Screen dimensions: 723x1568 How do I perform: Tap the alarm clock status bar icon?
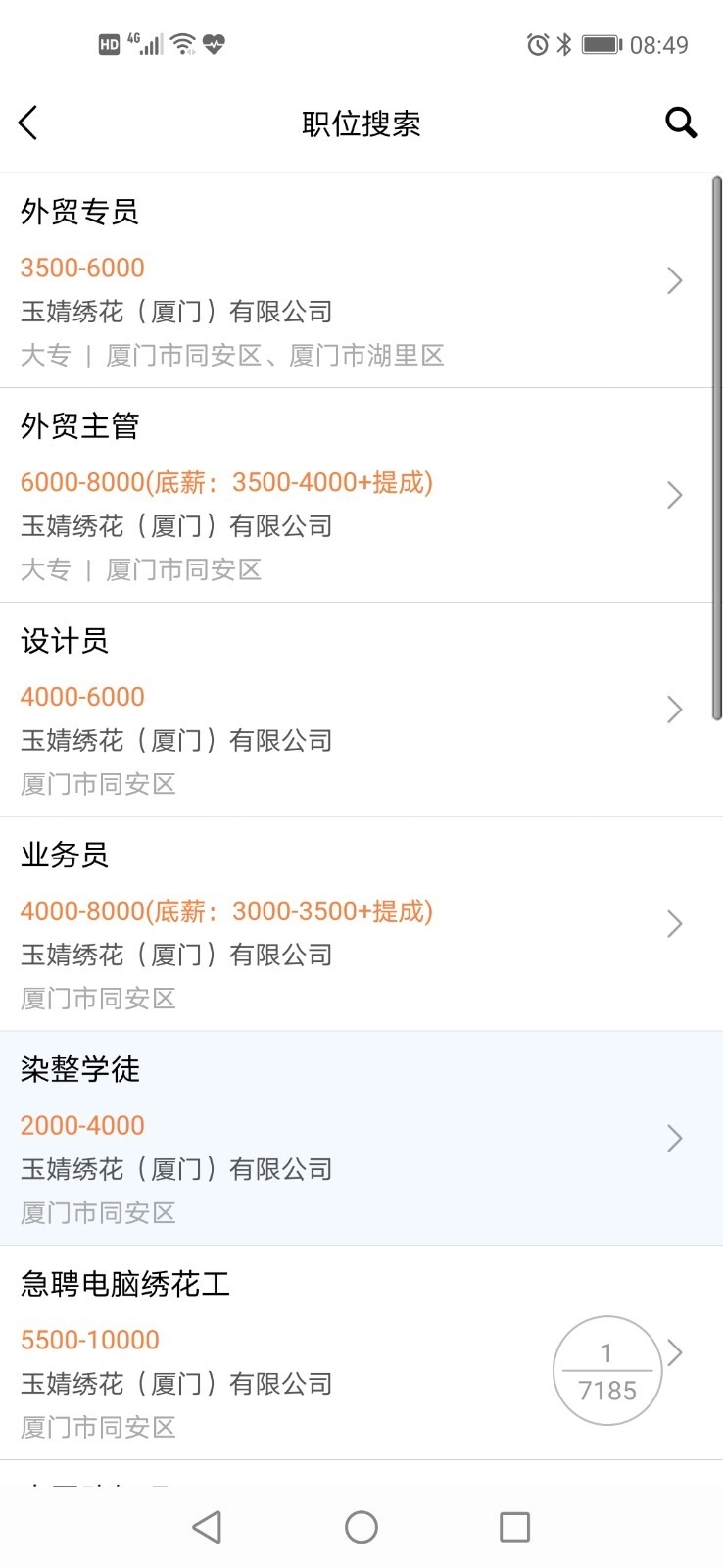(x=537, y=43)
